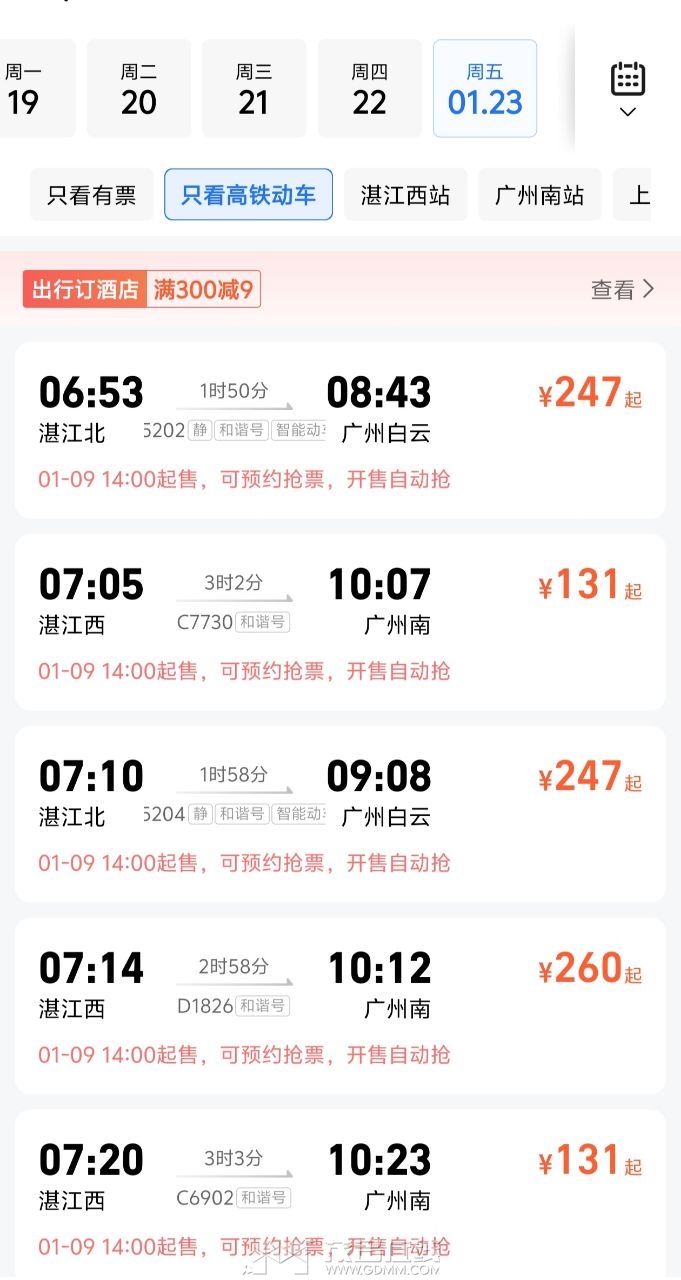
Task: Filter by 湛江西站 station
Action: point(405,195)
